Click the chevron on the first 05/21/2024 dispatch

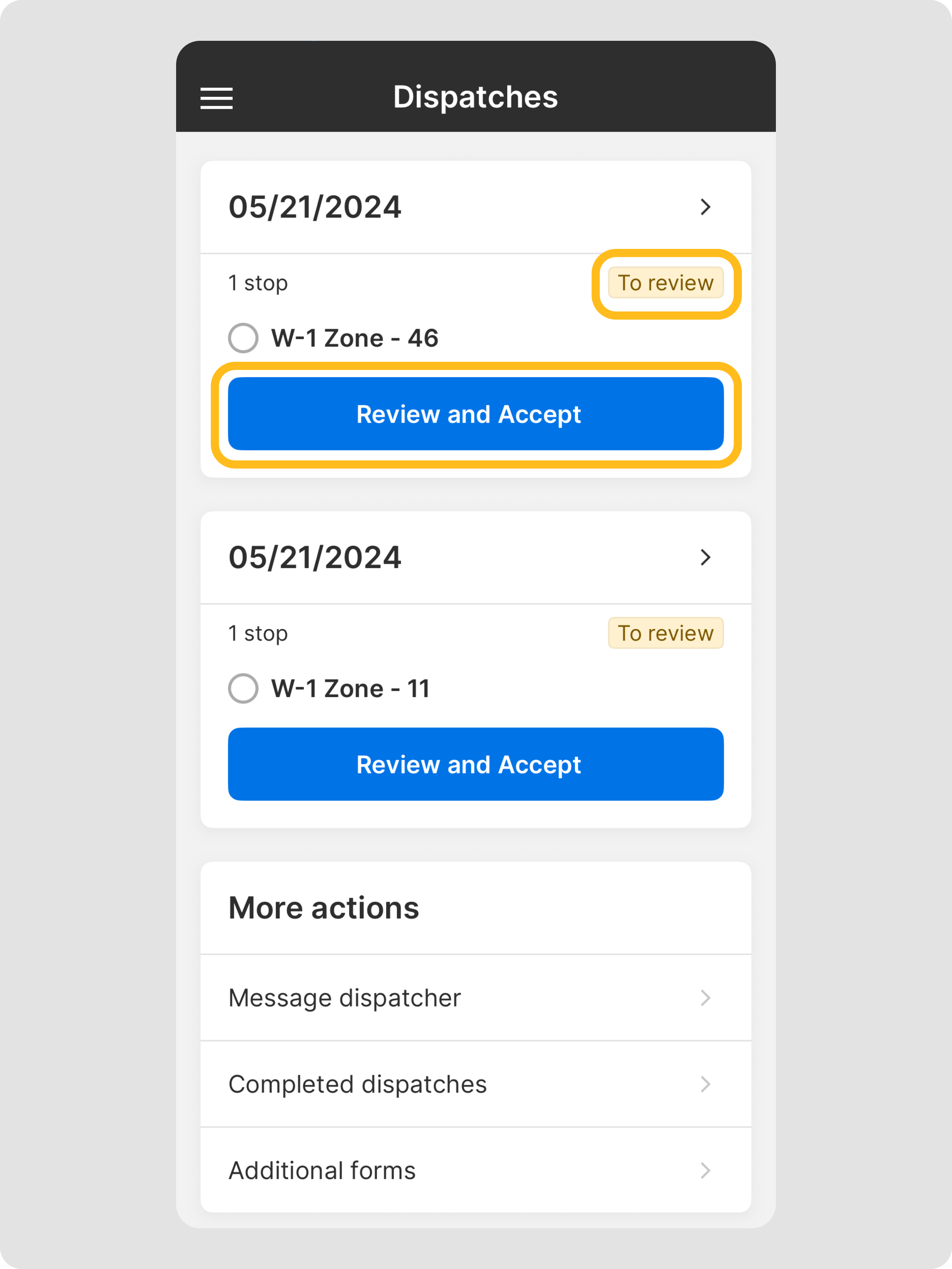coord(707,208)
